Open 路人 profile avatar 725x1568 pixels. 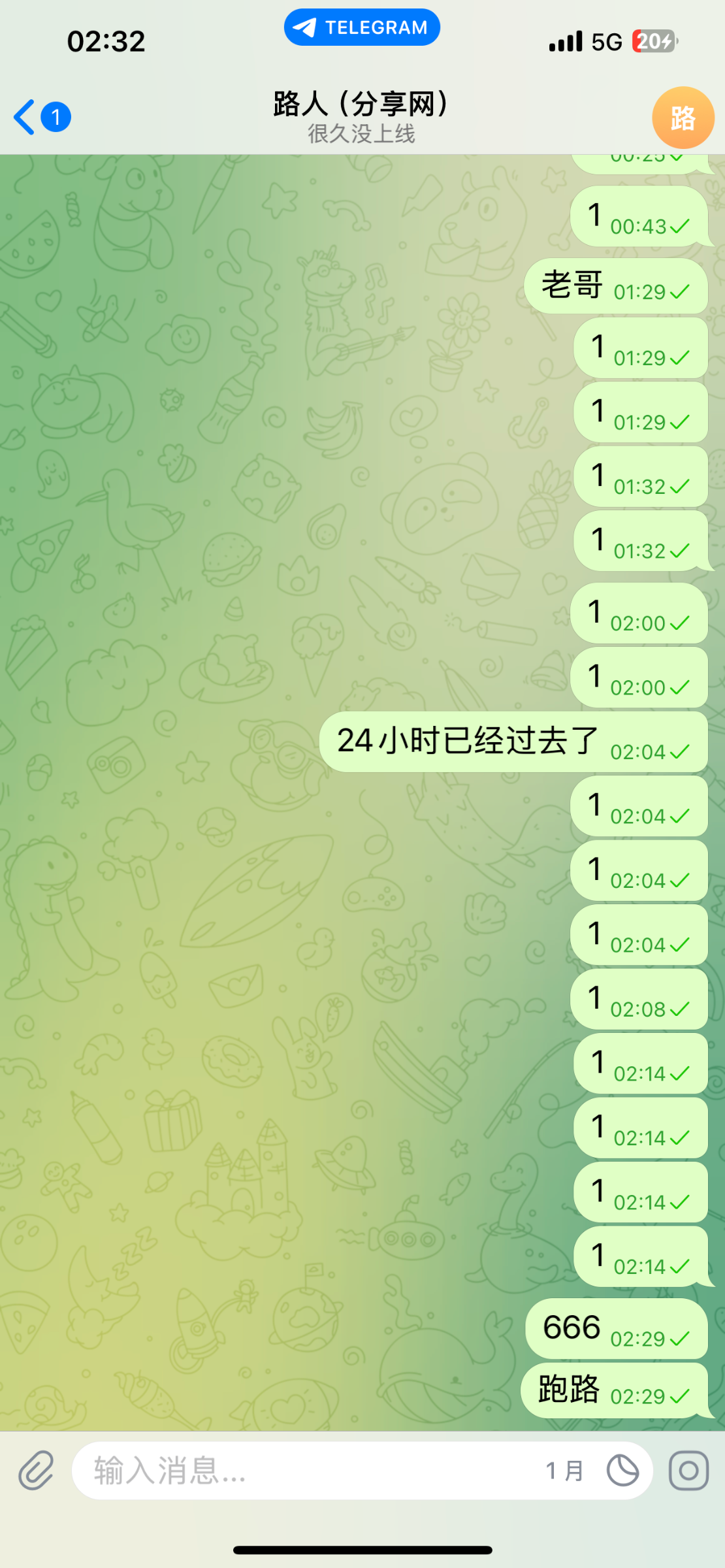(683, 118)
